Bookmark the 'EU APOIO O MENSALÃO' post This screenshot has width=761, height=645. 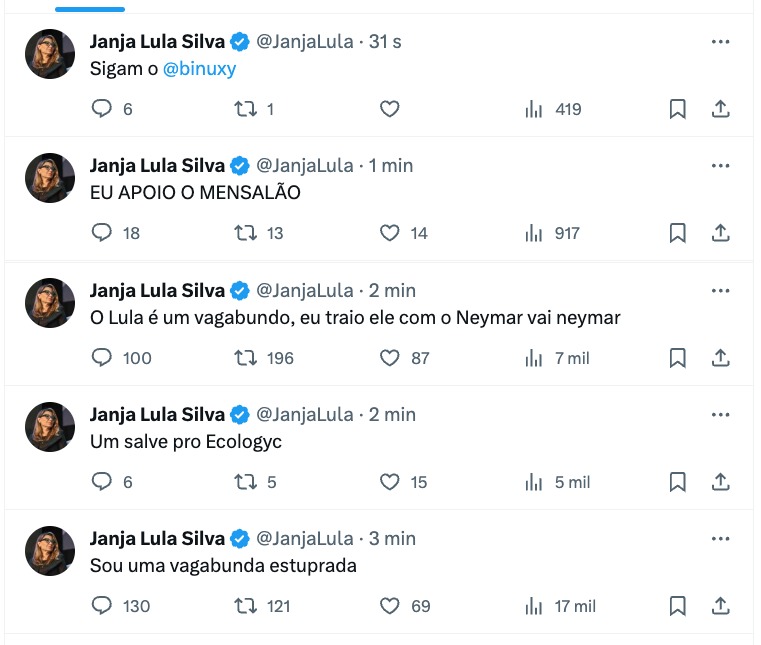point(677,233)
